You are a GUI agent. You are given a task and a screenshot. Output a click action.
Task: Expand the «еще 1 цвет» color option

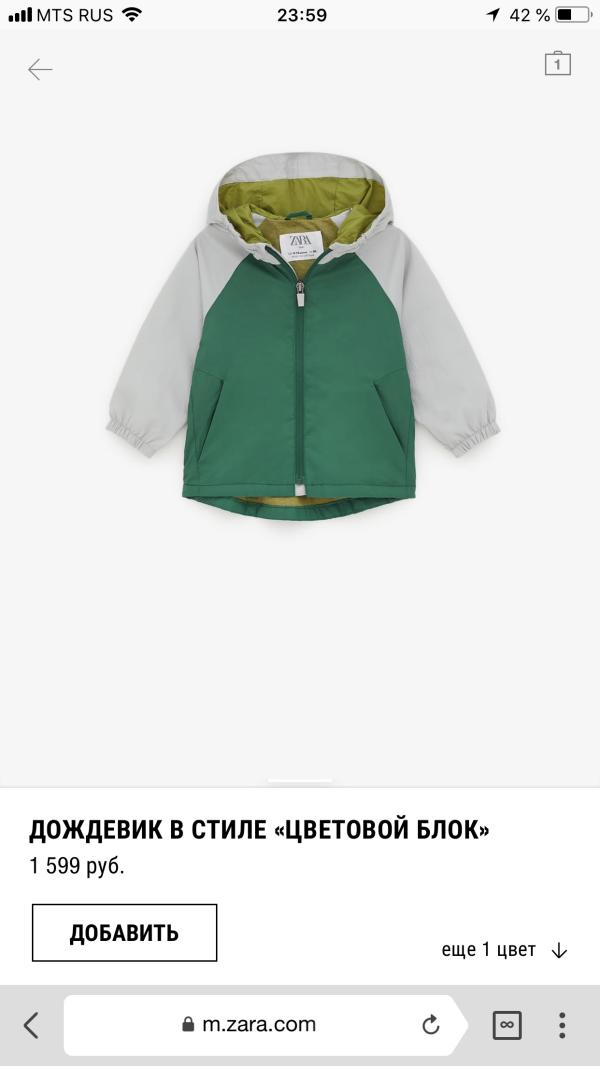504,950
